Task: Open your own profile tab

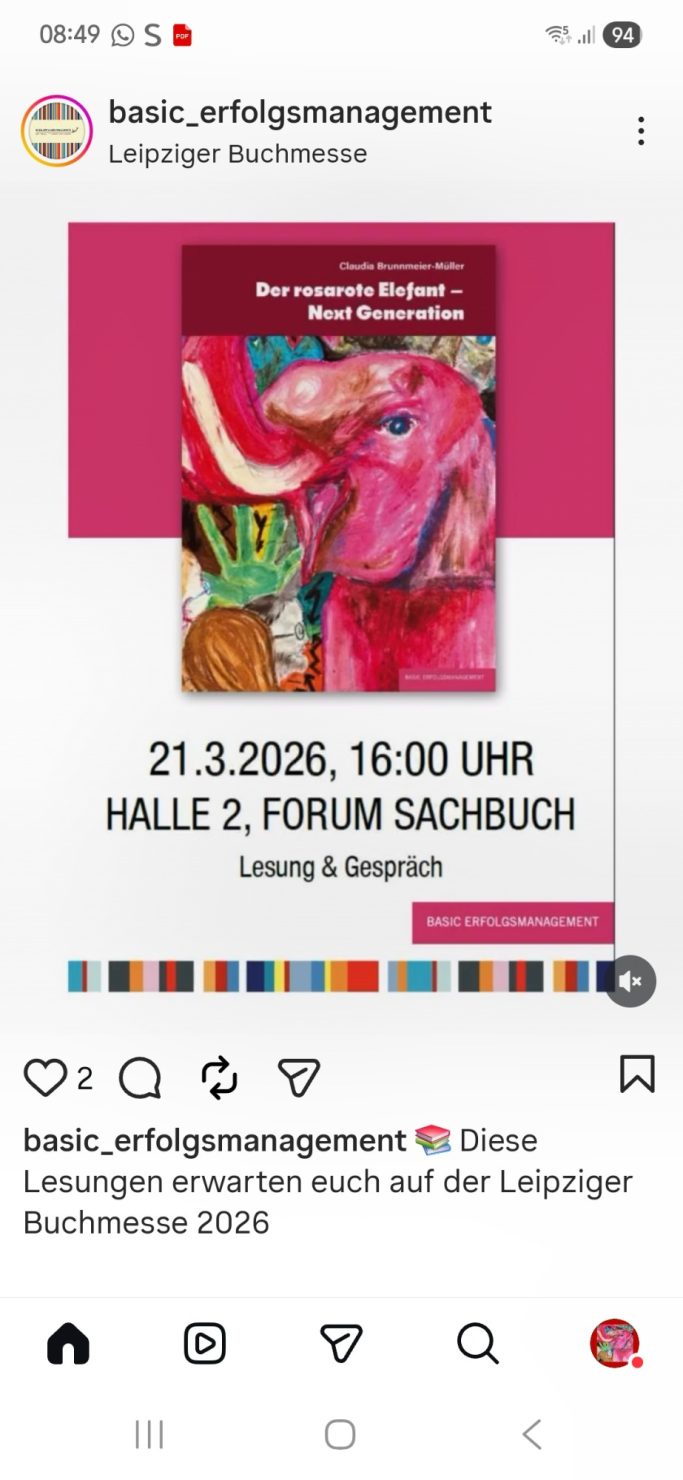Action: [614, 1344]
